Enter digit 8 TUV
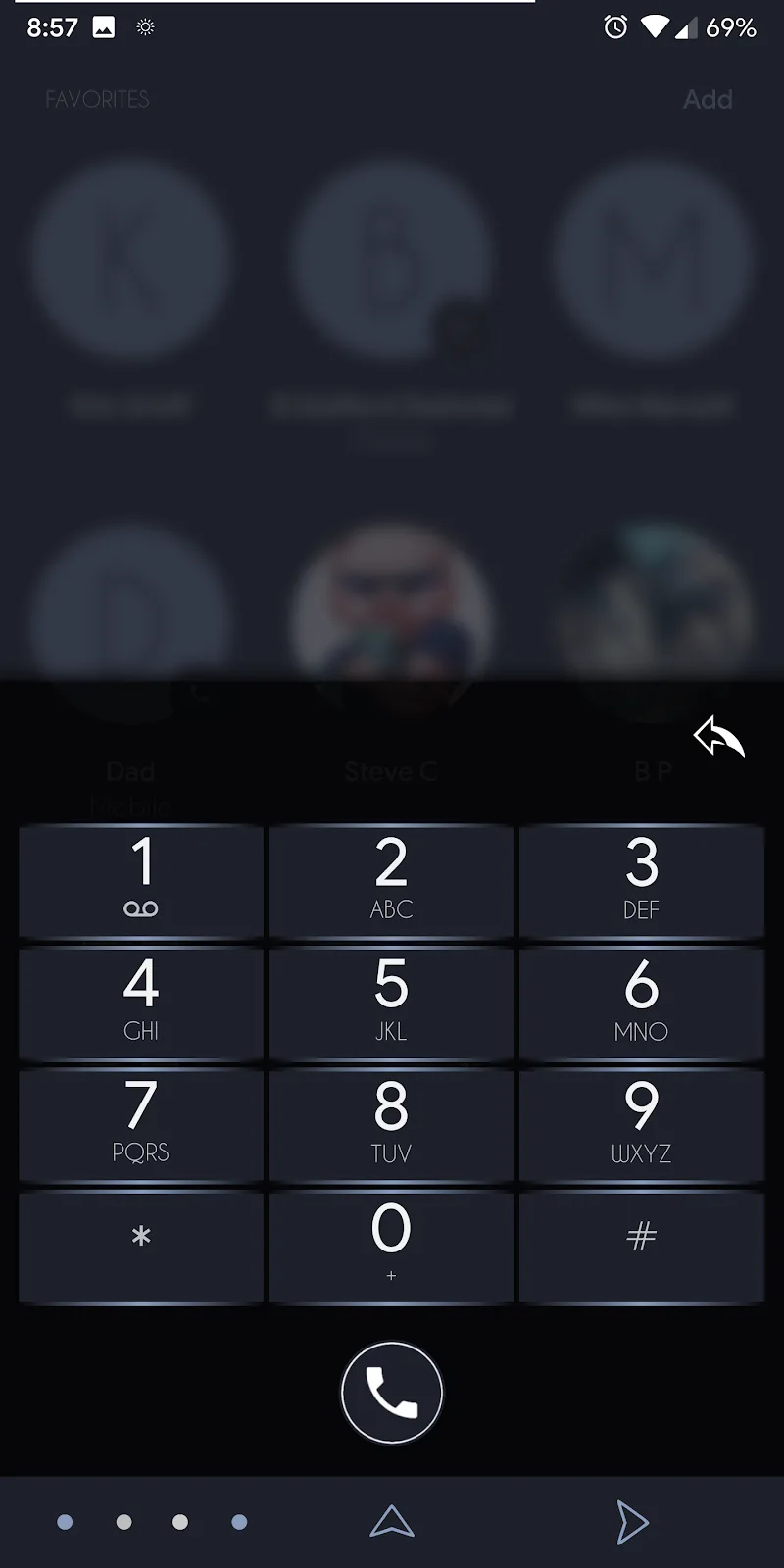Screen dimensions: 784x1568 point(391,1124)
